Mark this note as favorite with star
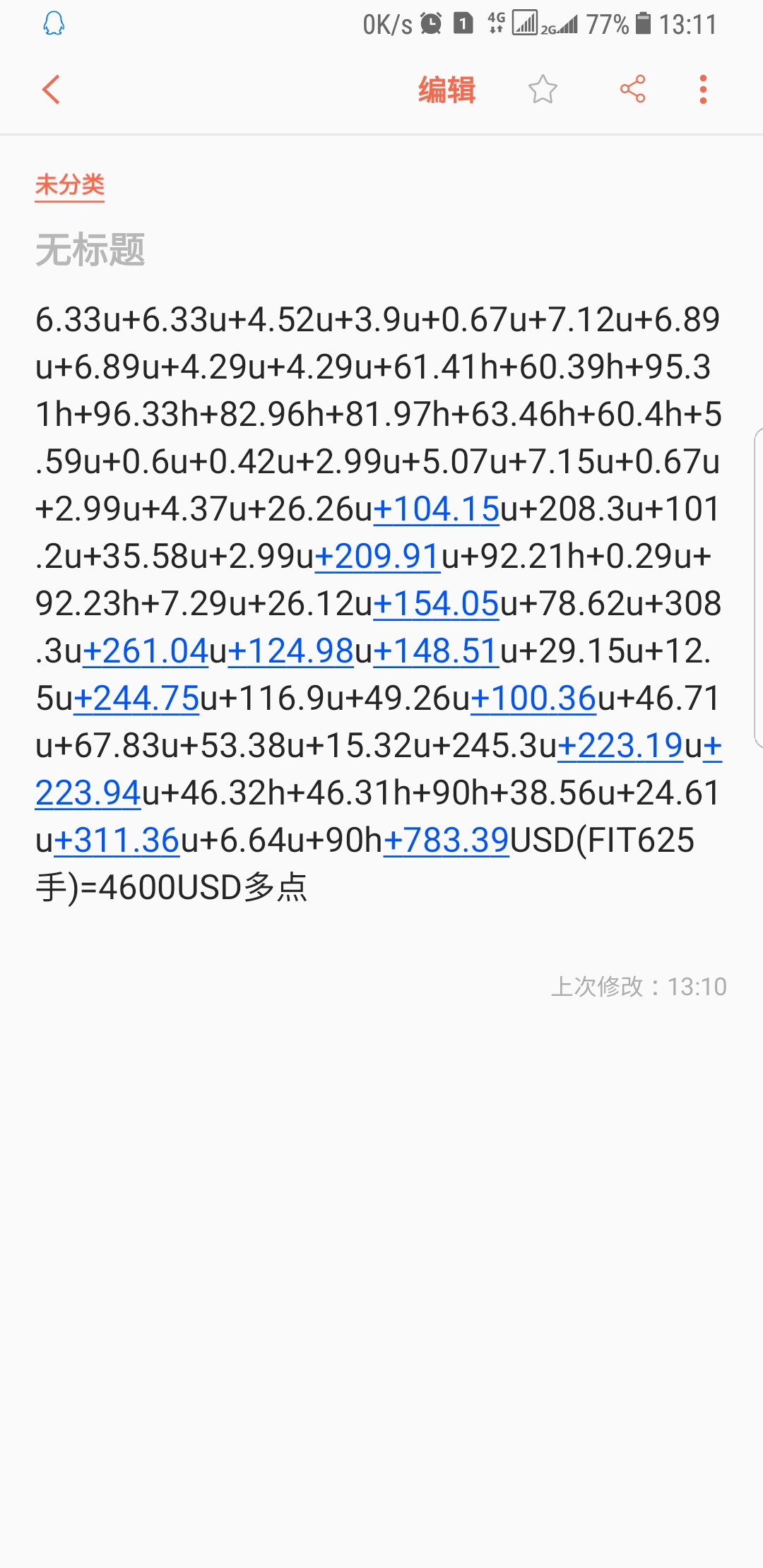Viewport: 763px width, 1568px height. pyautogui.click(x=543, y=90)
